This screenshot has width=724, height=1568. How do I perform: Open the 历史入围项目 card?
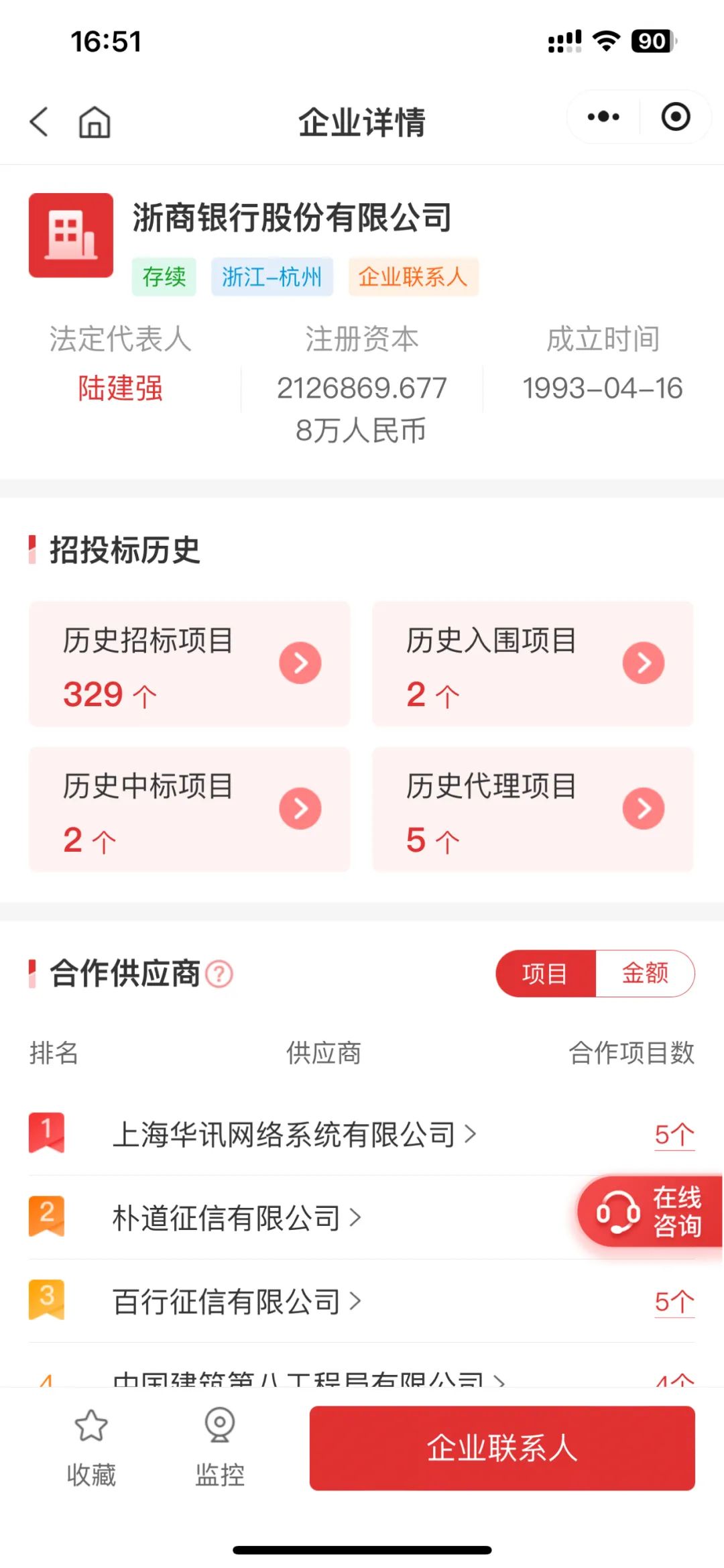tap(532, 664)
